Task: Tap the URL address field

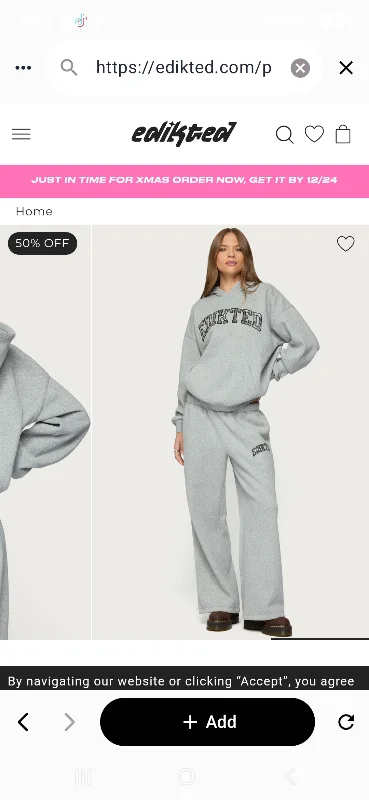Action: (184, 68)
